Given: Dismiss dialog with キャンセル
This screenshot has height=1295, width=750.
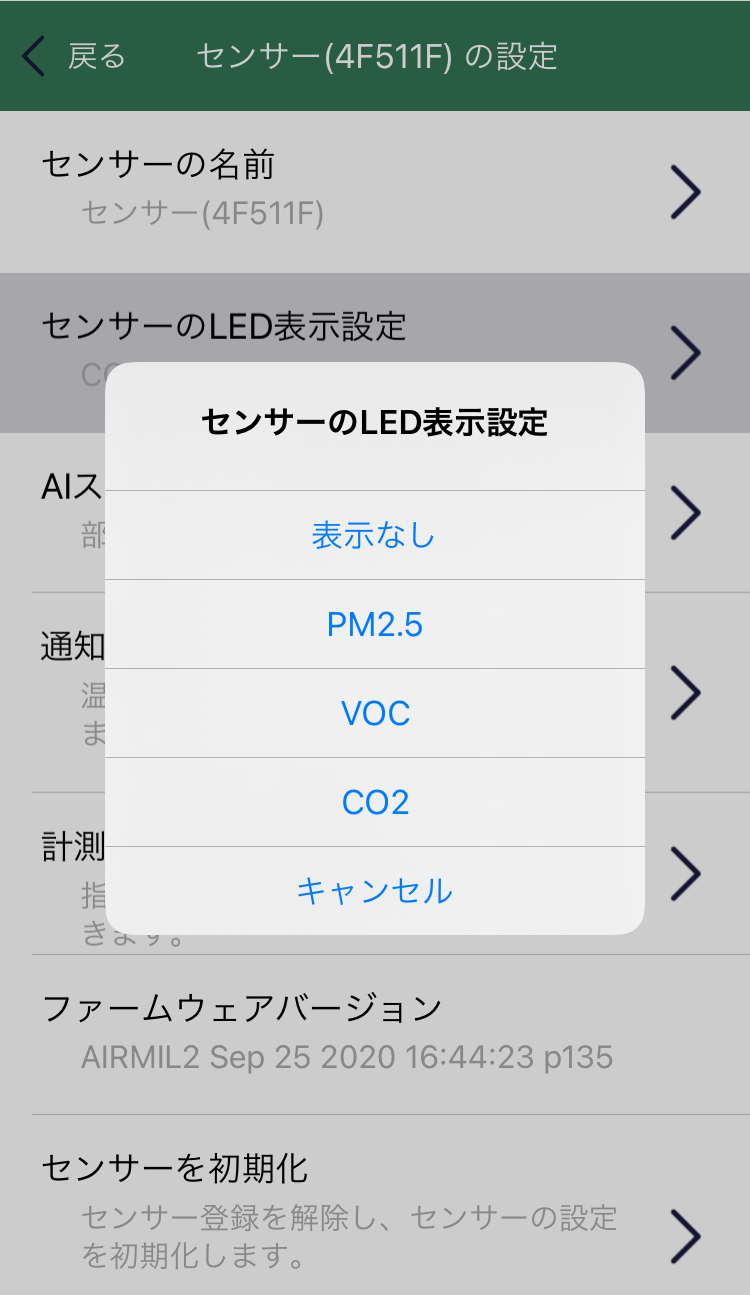Looking at the screenshot, I should pyautogui.click(x=374, y=890).
